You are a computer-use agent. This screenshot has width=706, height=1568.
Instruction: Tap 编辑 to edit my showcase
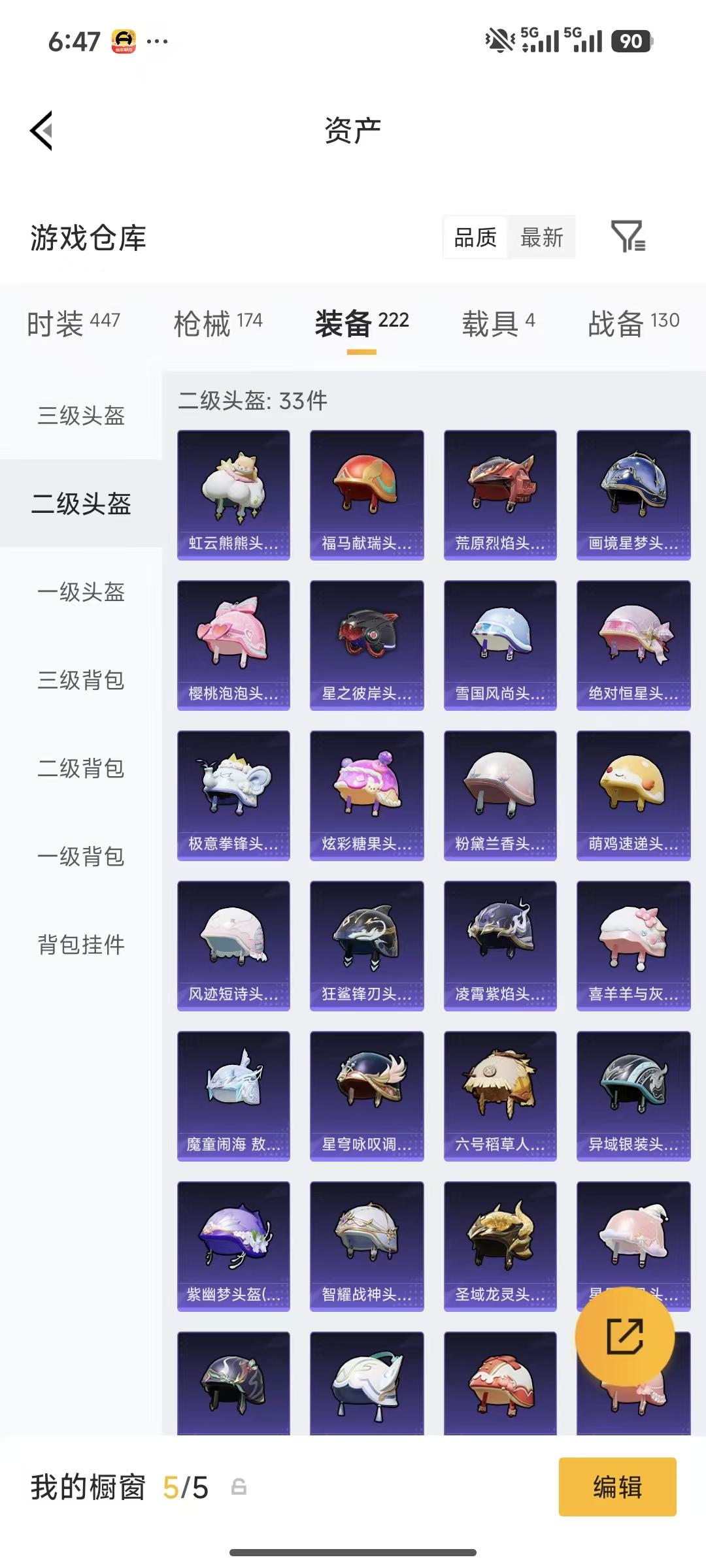617,1488
